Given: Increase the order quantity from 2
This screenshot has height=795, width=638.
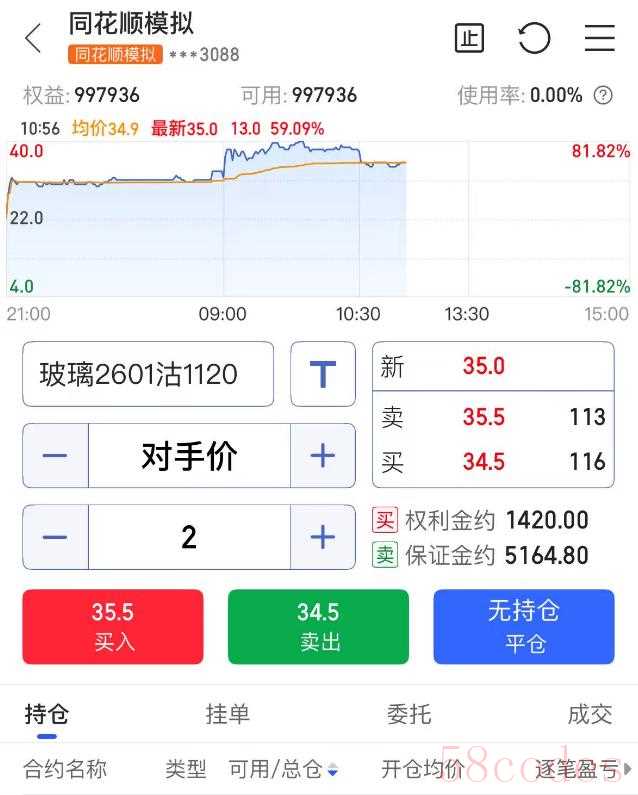Looking at the screenshot, I should click(322, 537).
